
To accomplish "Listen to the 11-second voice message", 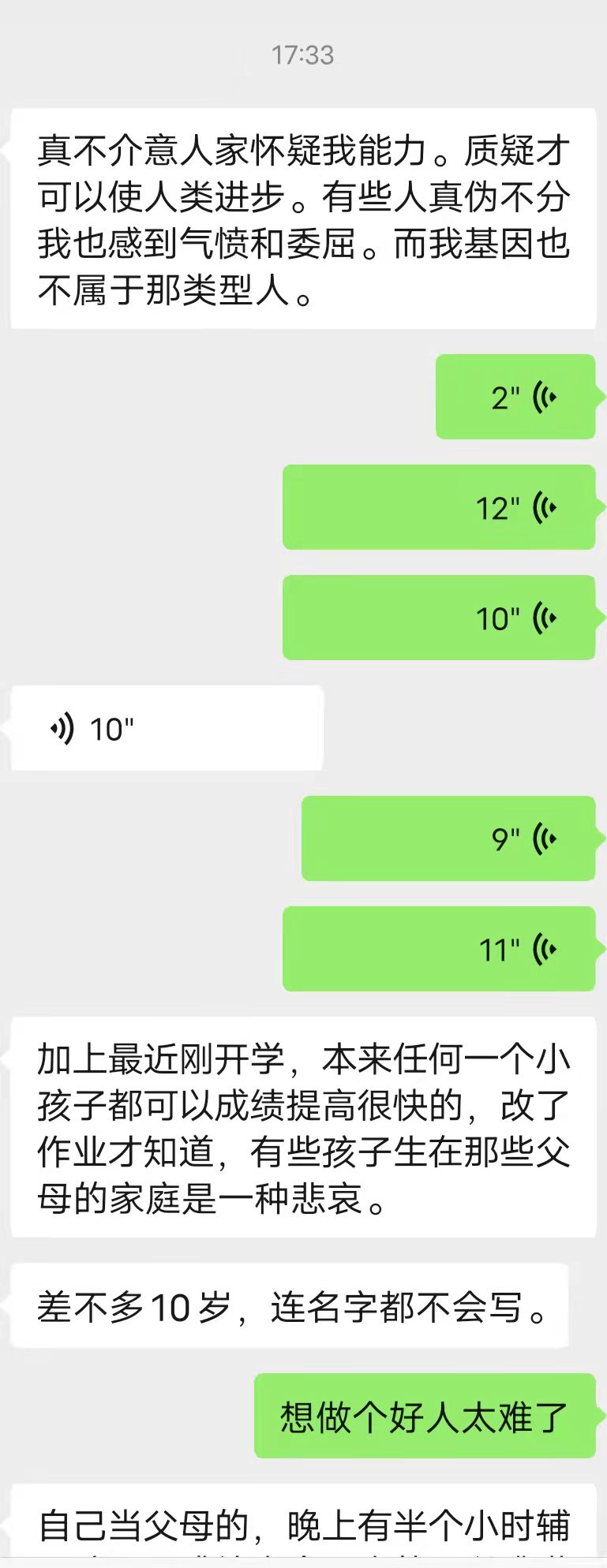I will 439,949.
